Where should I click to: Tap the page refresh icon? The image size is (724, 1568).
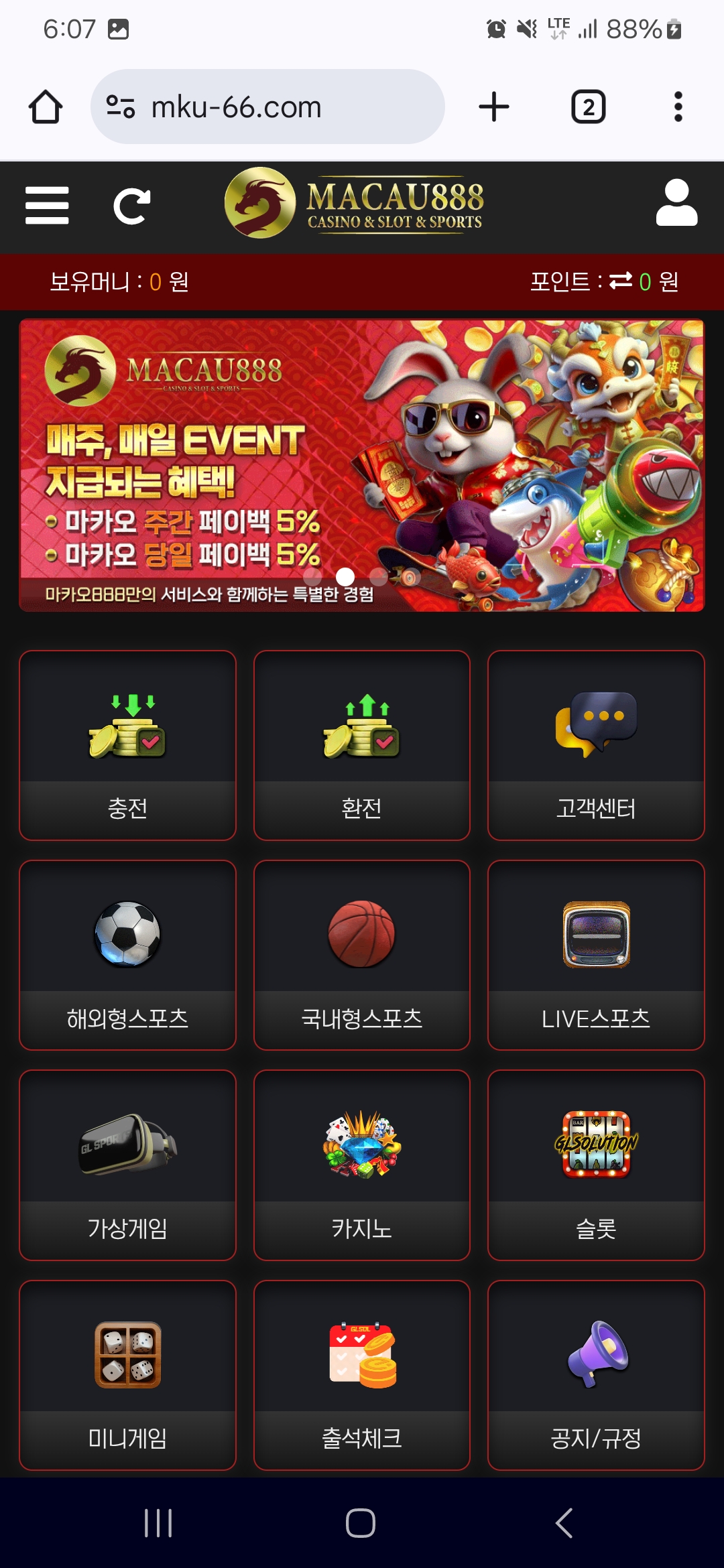click(x=131, y=206)
